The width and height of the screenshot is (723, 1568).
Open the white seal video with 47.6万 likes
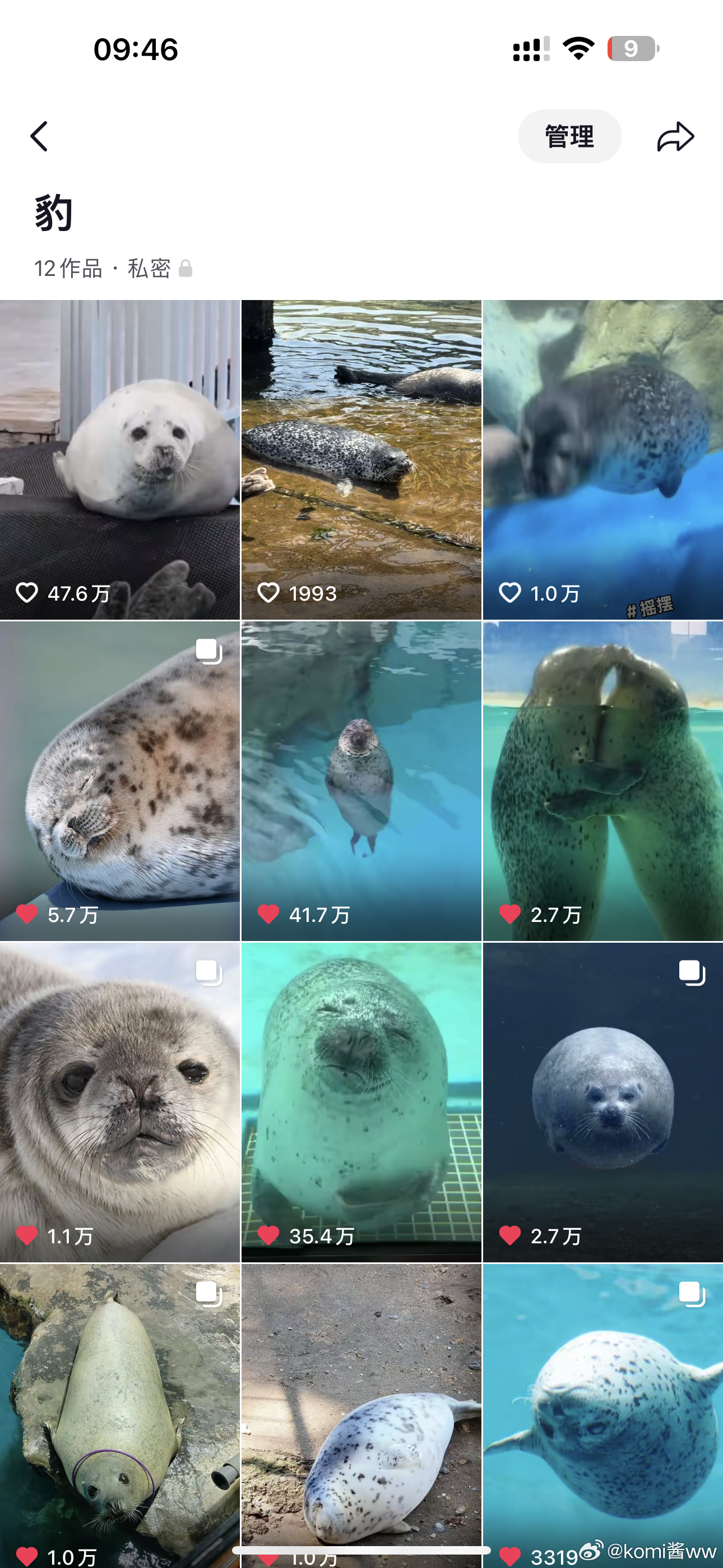pos(120,459)
